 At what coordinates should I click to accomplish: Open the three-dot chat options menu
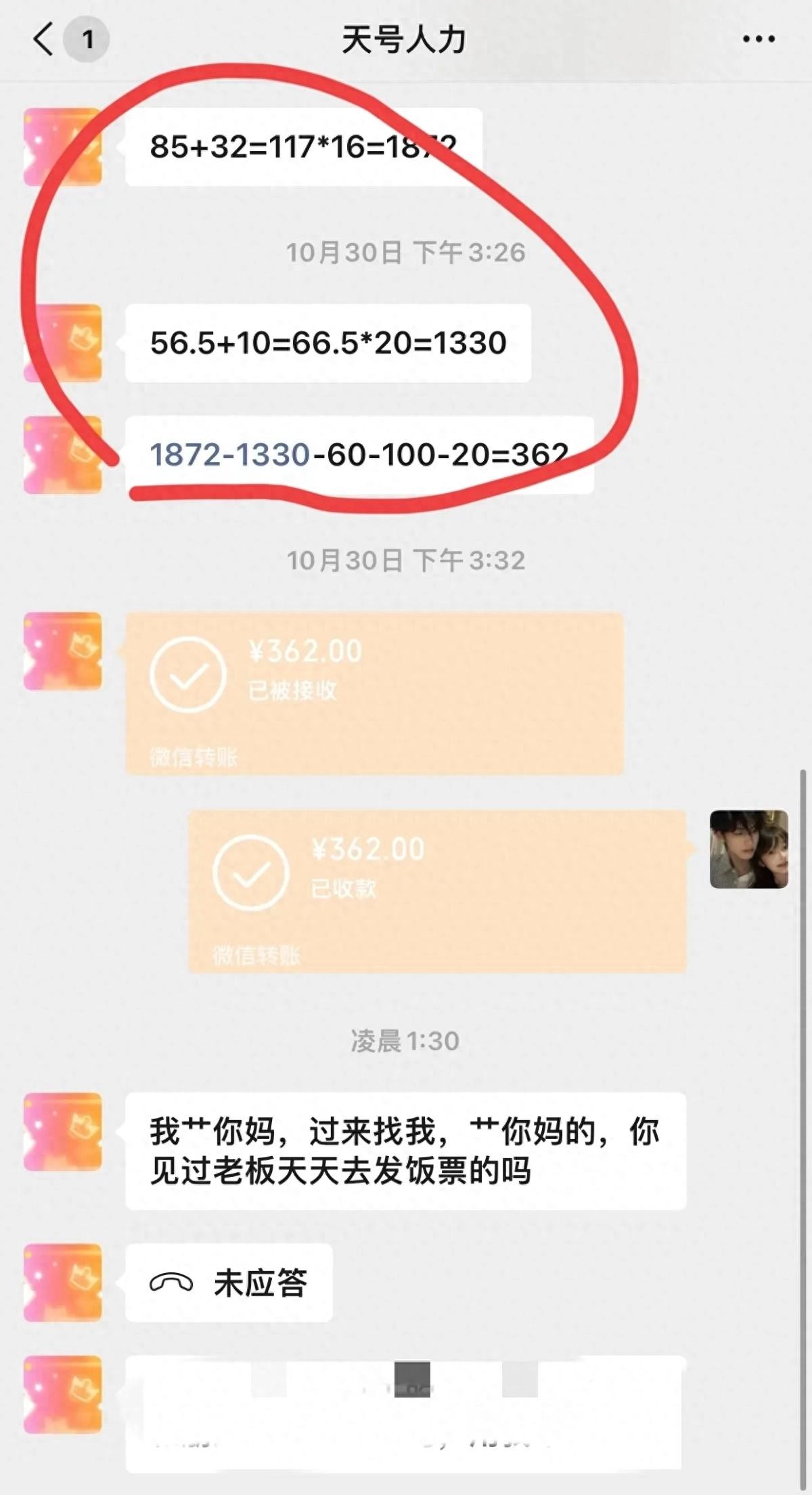[x=759, y=39]
